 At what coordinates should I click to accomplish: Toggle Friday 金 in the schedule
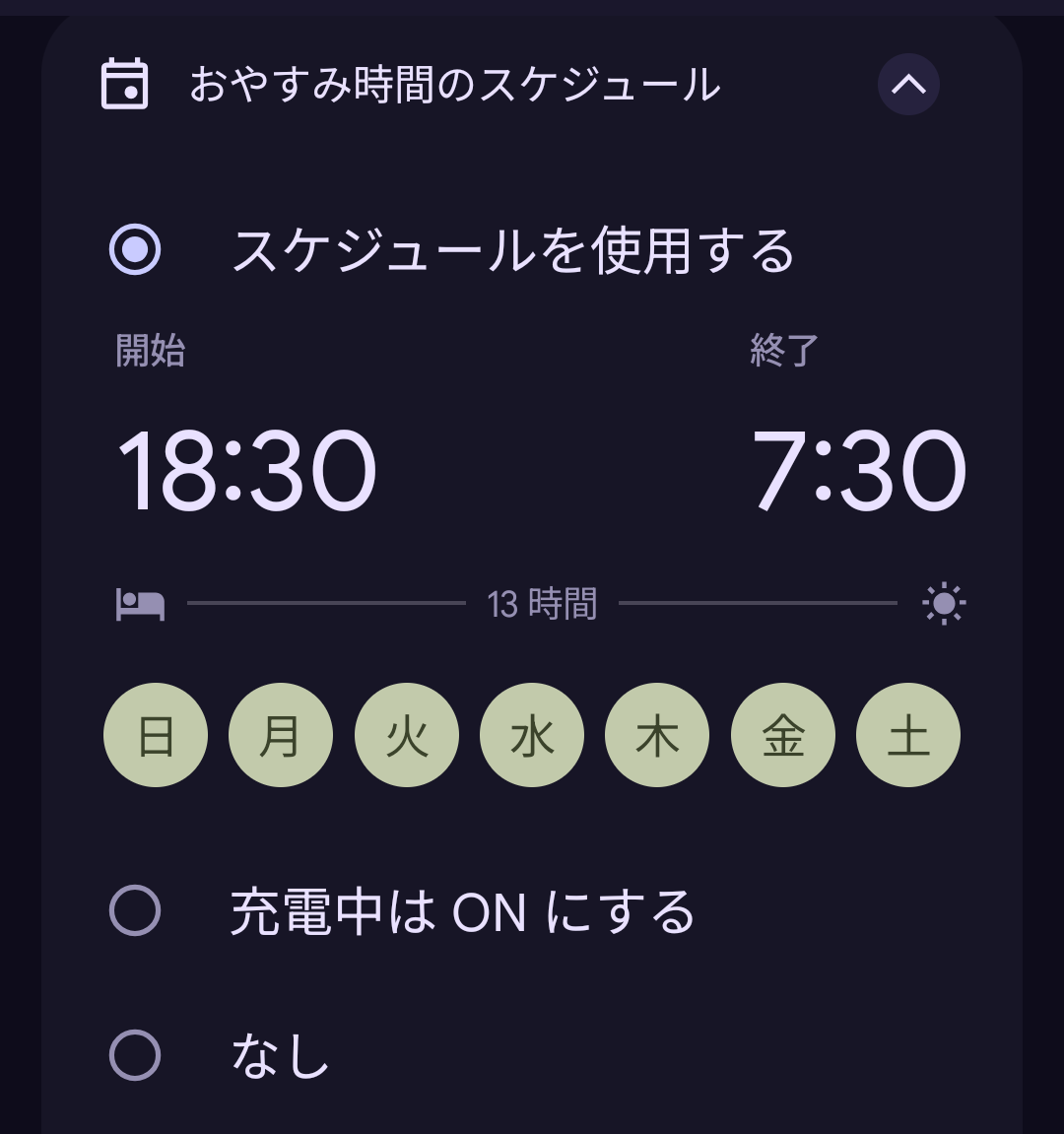pyautogui.click(x=783, y=736)
